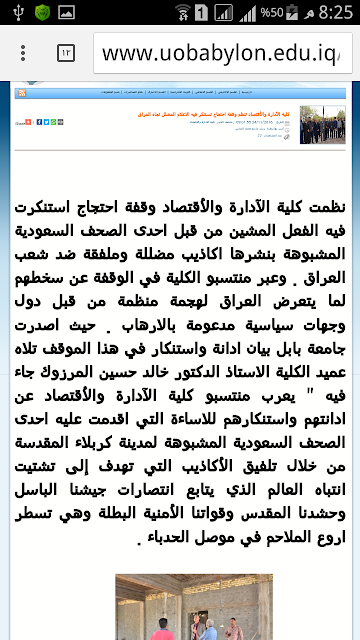Image resolution: width=360 pixels, height=640 pixels.
Task: Open the browser tabs switcher
Action: (x=66, y=53)
